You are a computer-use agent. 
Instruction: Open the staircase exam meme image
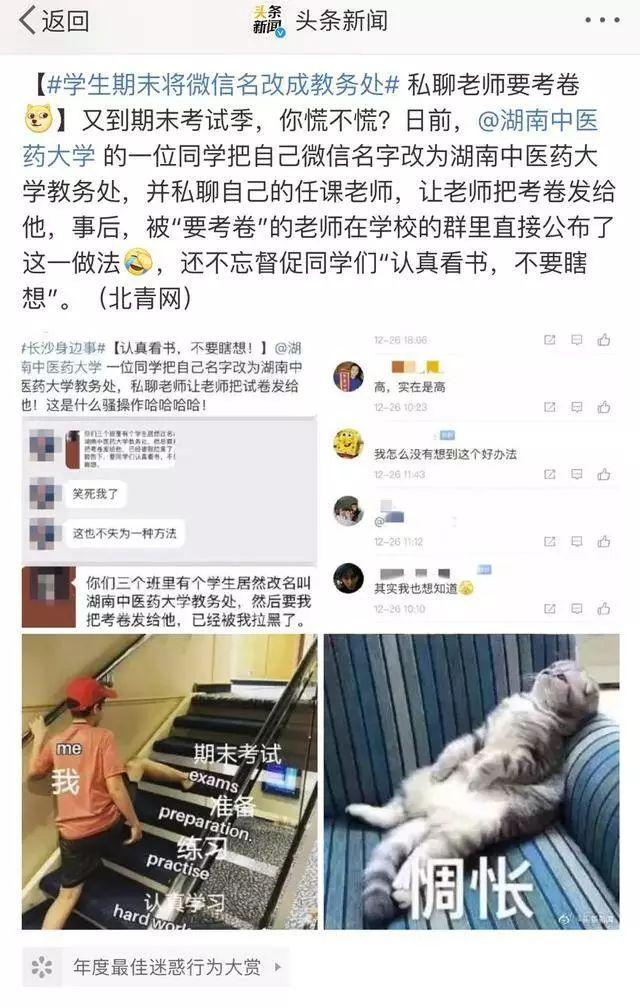pyautogui.click(x=169, y=782)
